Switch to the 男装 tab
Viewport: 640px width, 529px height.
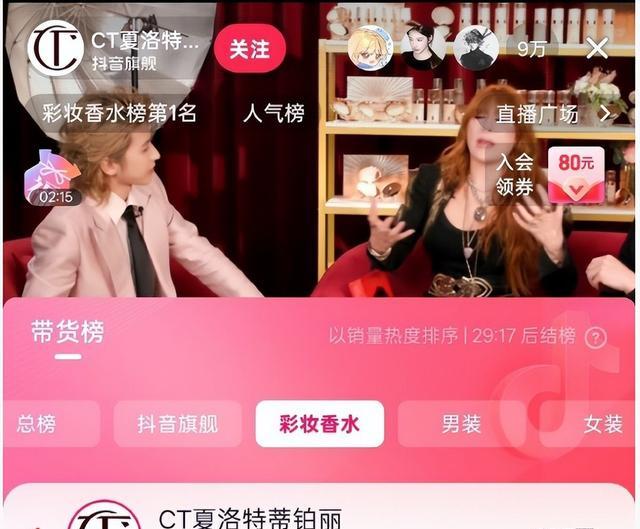click(x=461, y=424)
